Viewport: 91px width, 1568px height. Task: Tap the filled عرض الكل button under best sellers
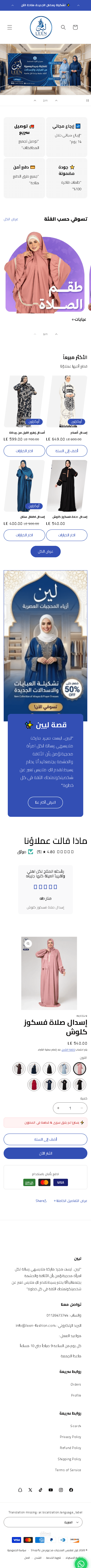click(46, 551)
